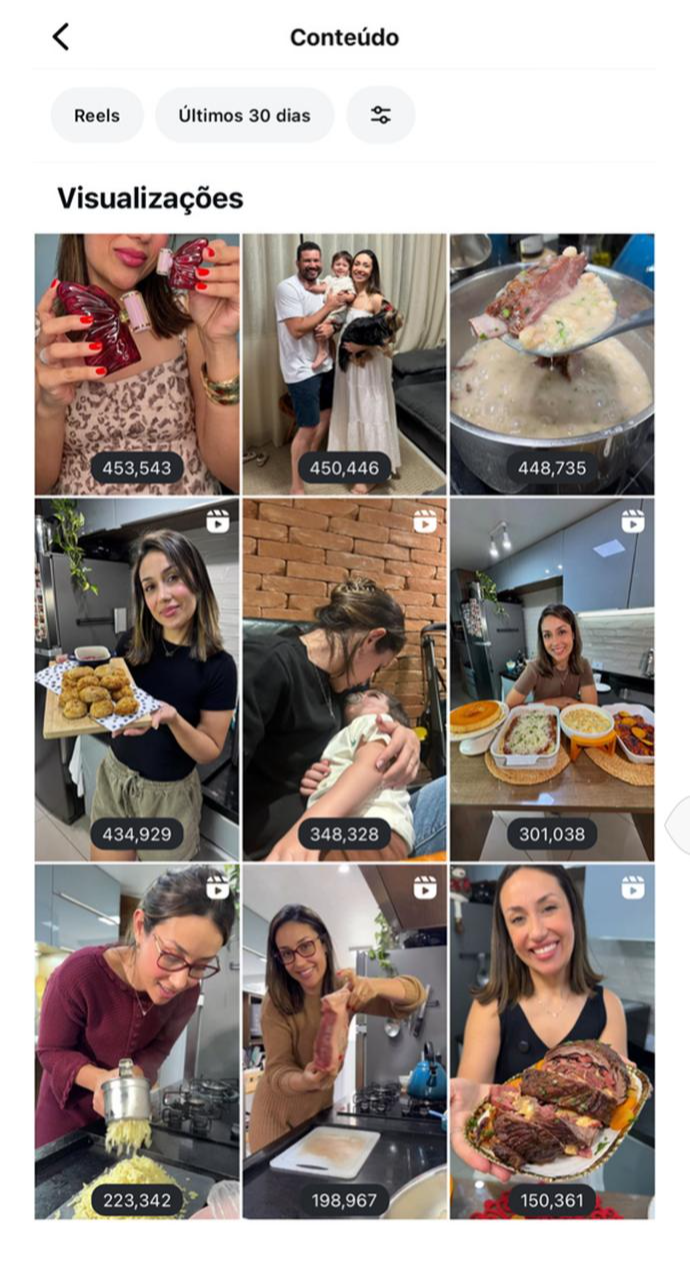Select the reel with 223,342 views
Screen dimensions: 690x1270
(137, 1040)
